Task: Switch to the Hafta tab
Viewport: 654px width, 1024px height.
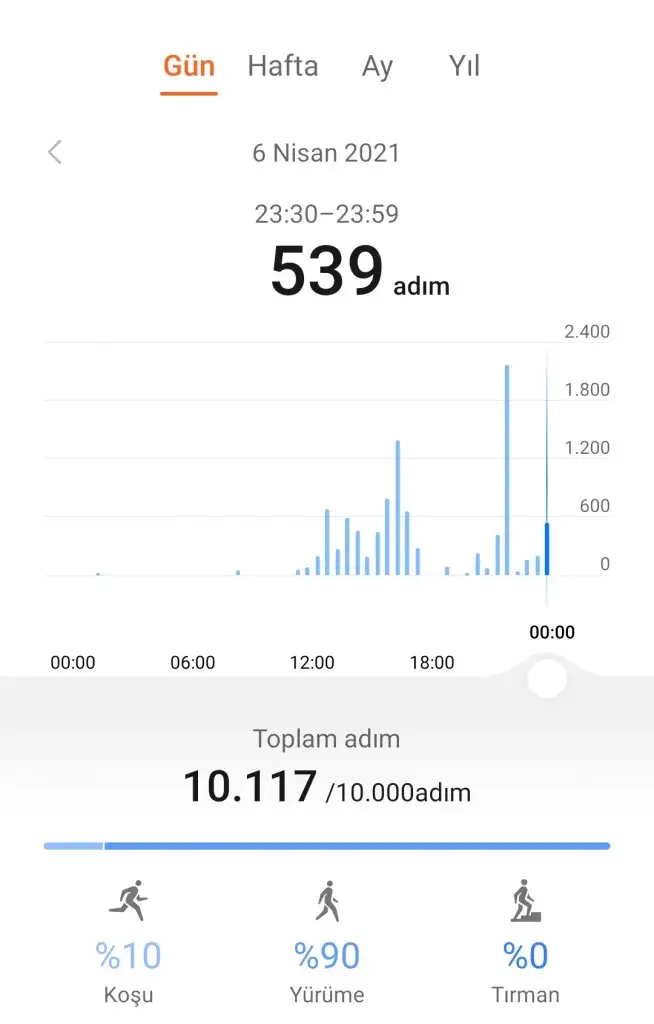Action: [283, 66]
